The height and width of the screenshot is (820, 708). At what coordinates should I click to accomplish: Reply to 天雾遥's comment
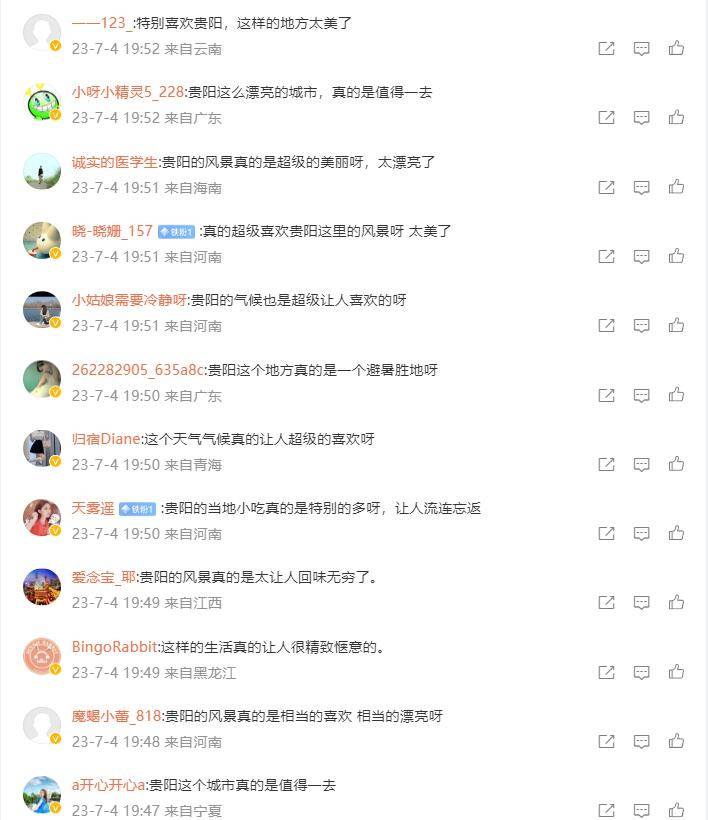click(x=642, y=533)
